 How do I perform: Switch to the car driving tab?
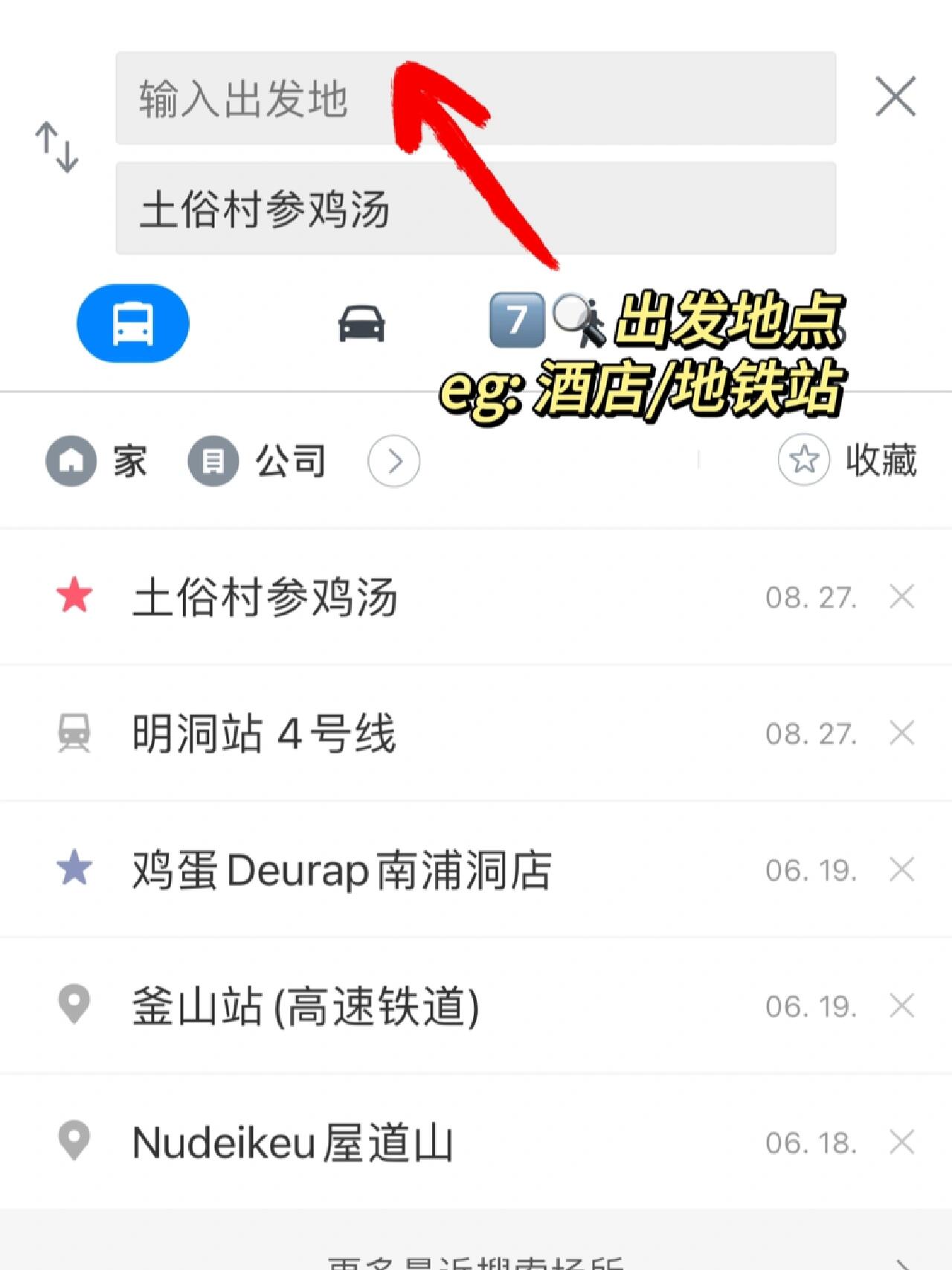pyautogui.click(x=361, y=324)
